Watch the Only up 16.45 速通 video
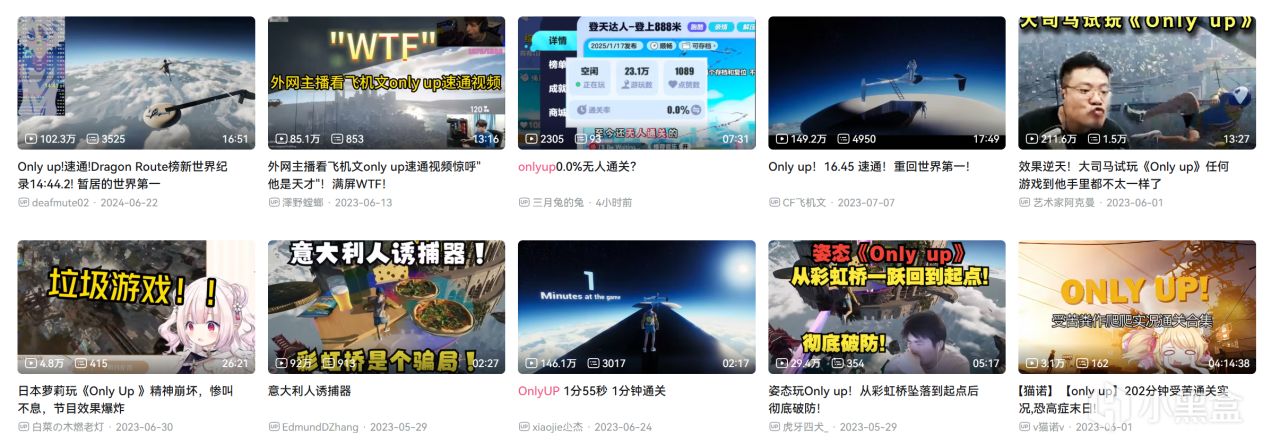Screen dimensions: 1280x444 (886, 83)
